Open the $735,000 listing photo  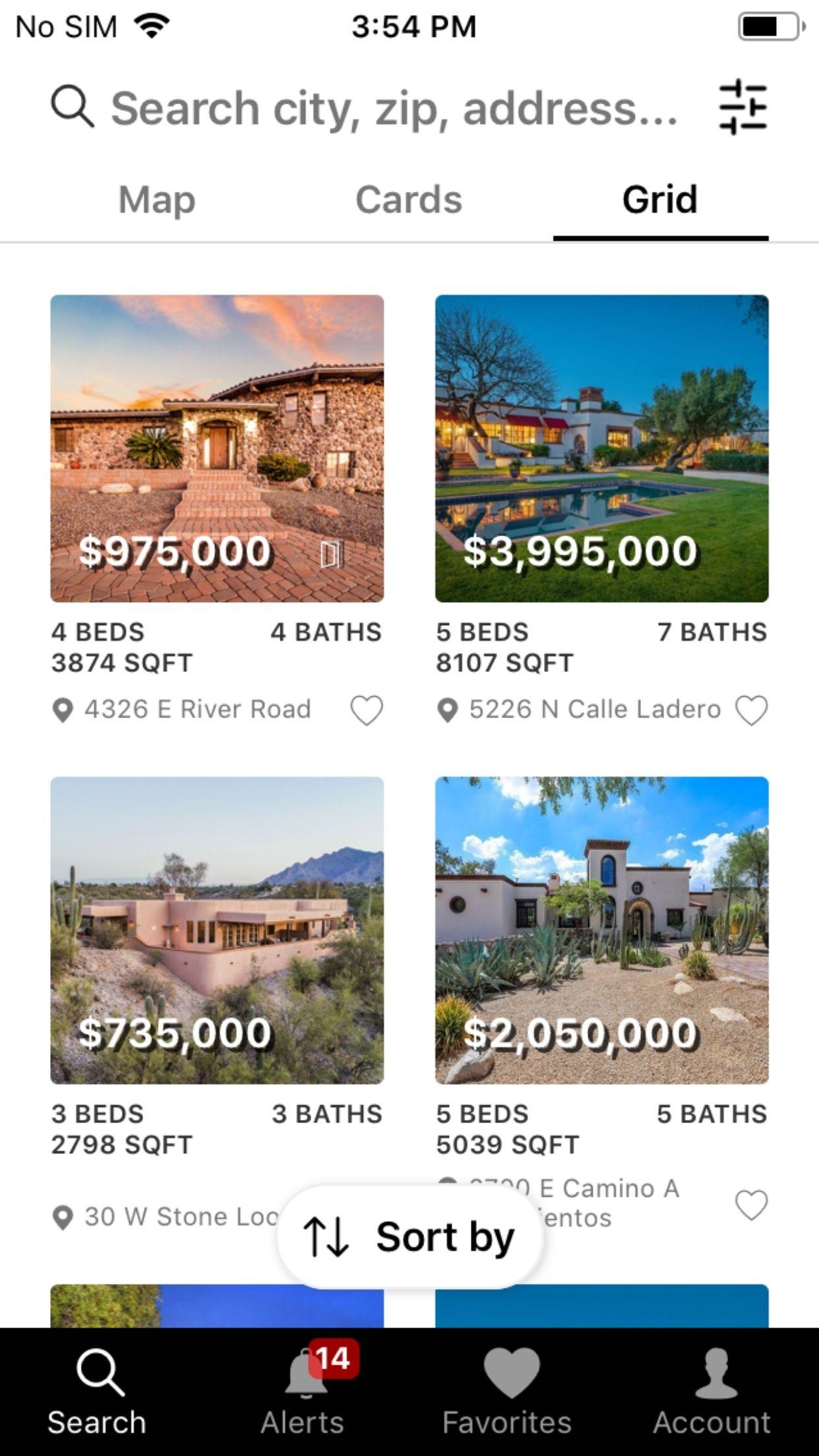[x=217, y=930]
